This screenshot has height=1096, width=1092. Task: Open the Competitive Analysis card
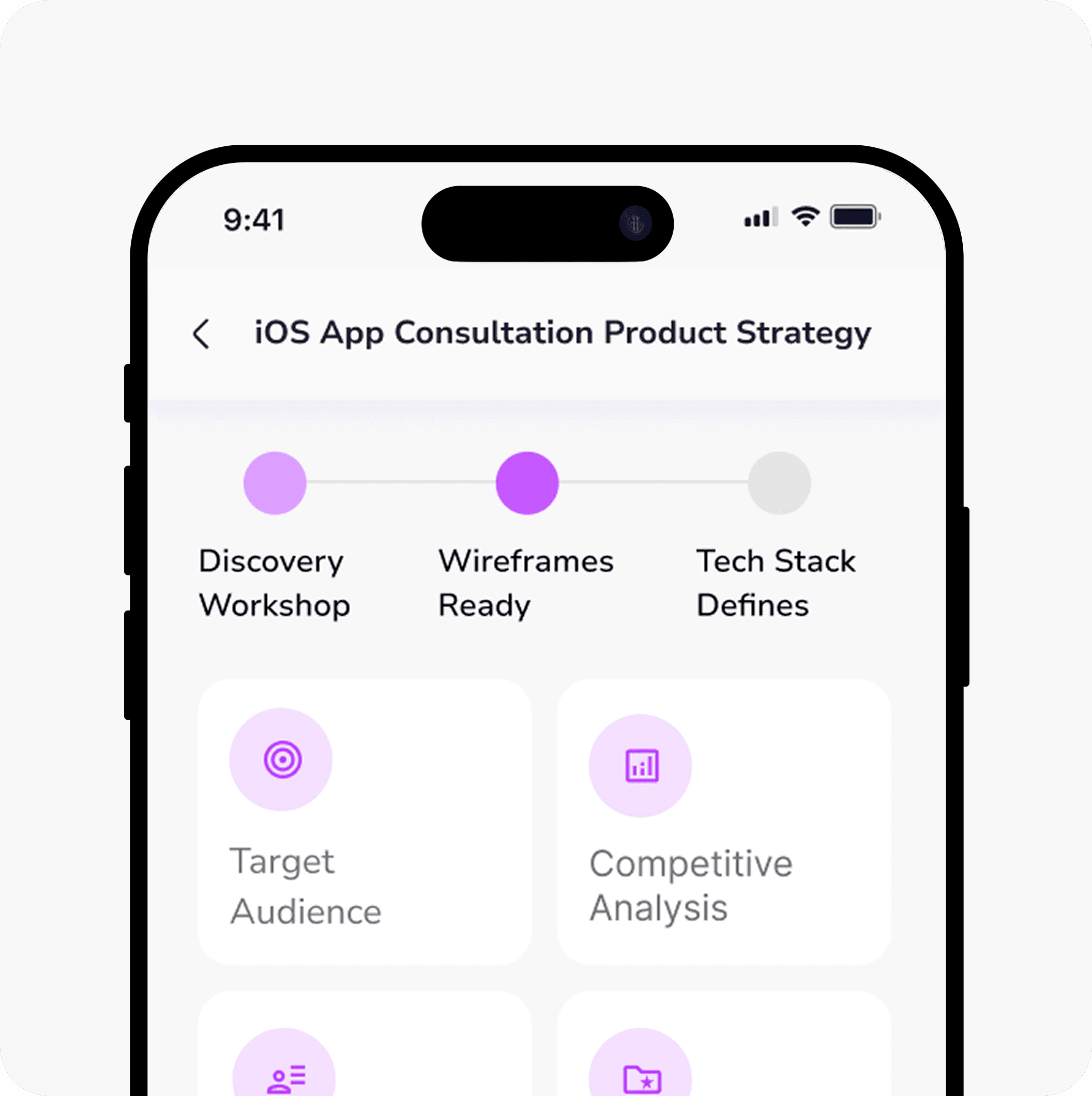pyautogui.click(x=724, y=821)
